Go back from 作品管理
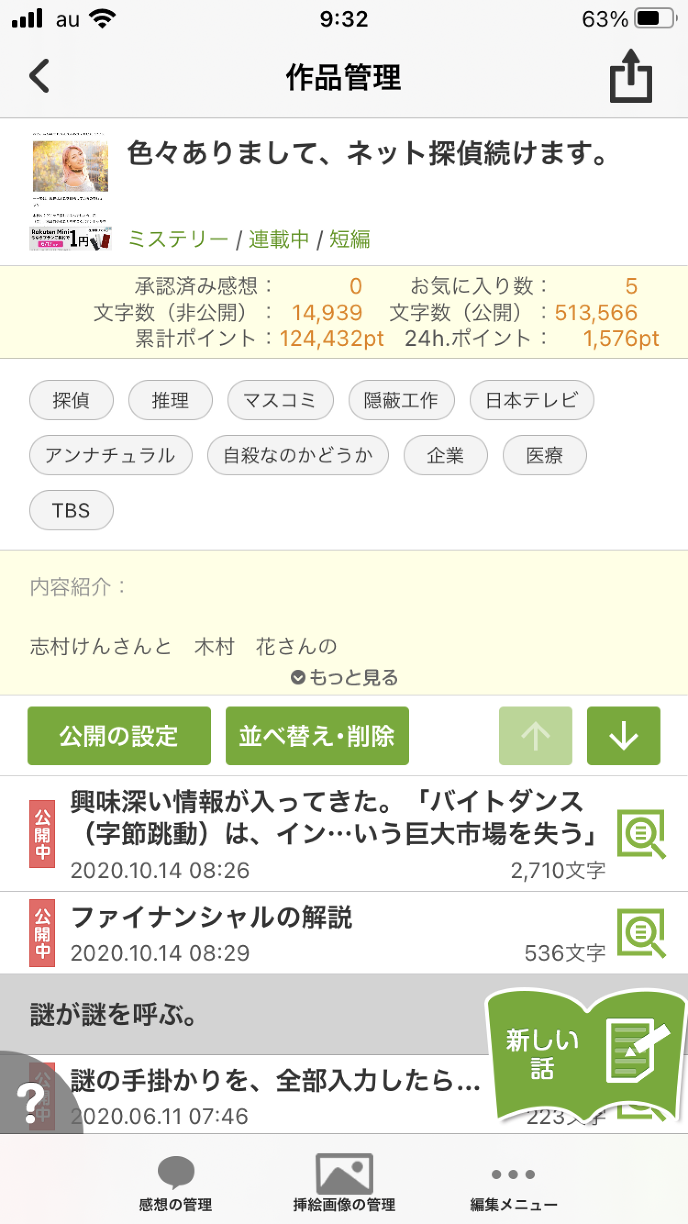This screenshot has height=1224, width=688. (x=40, y=77)
